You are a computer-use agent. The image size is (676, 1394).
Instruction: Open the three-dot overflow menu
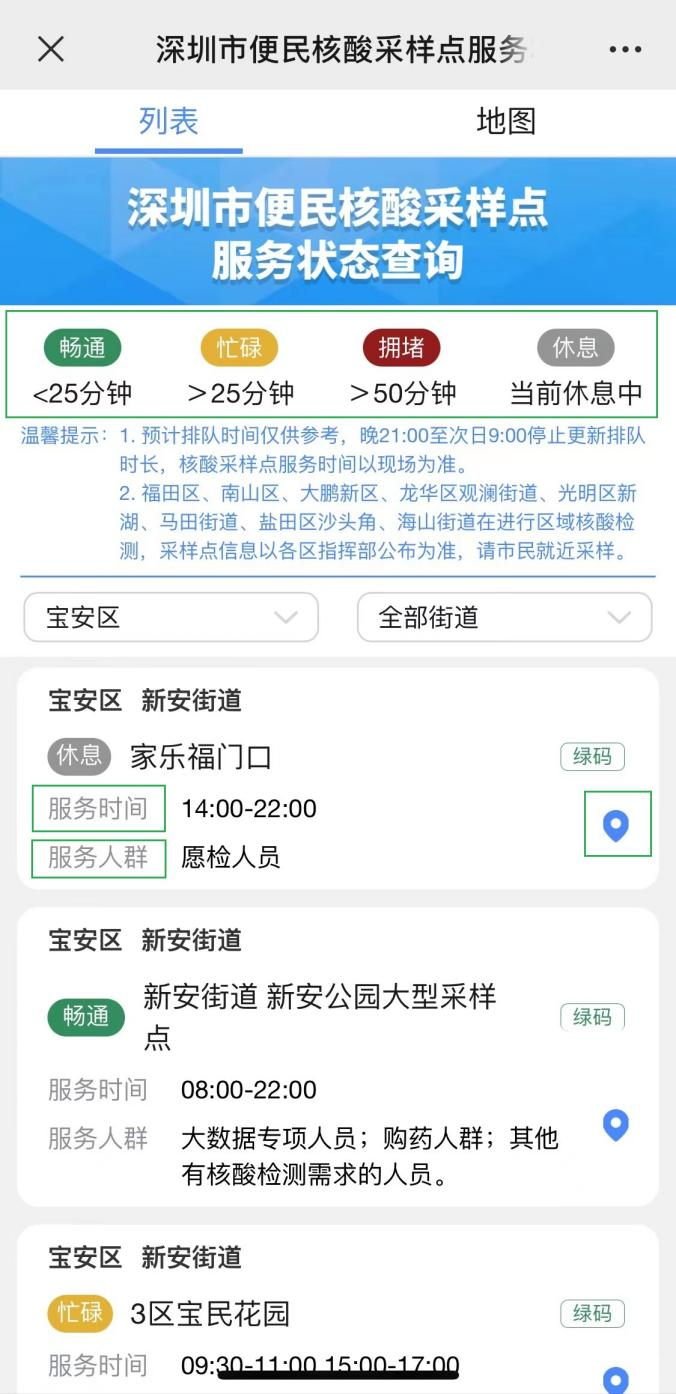(x=625, y=49)
